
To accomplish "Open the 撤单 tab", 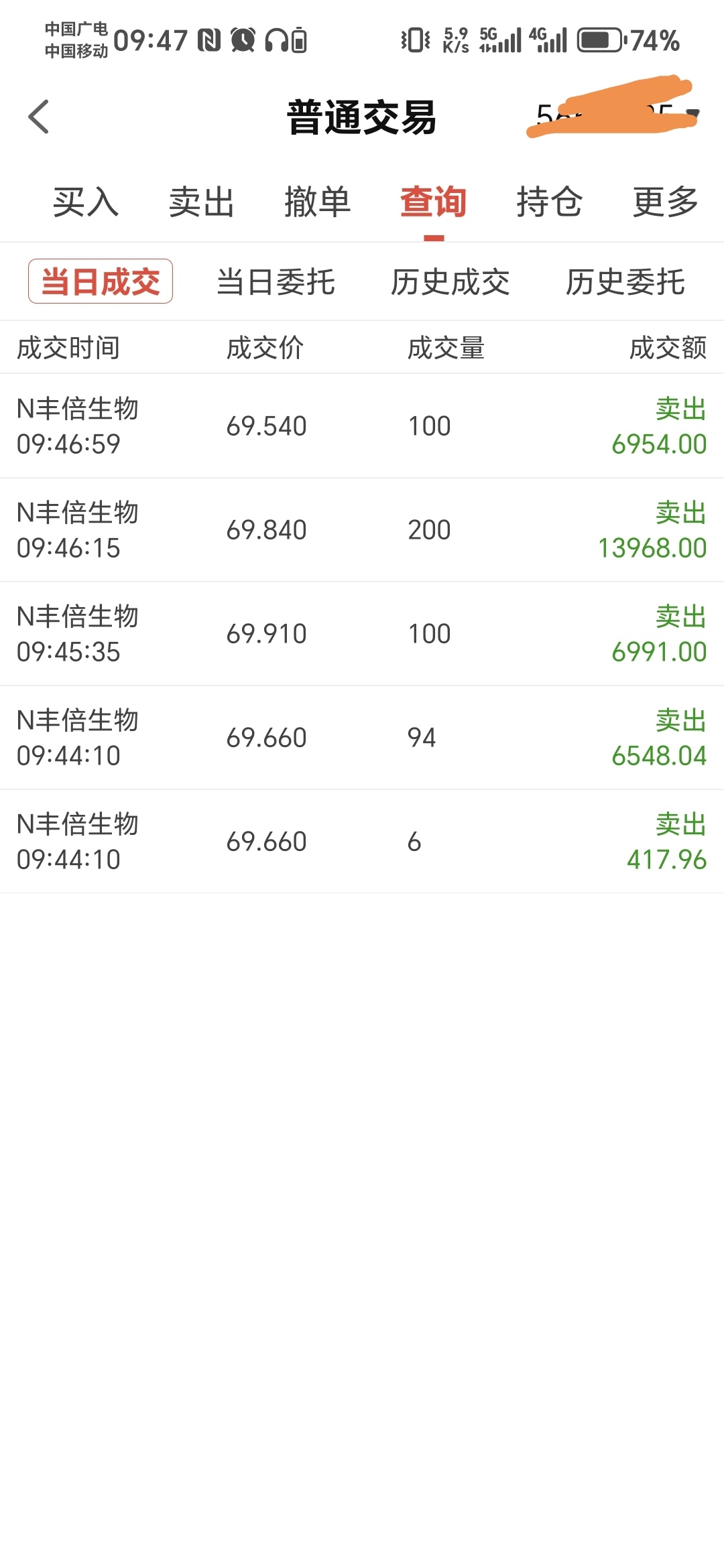I will [318, 202].
